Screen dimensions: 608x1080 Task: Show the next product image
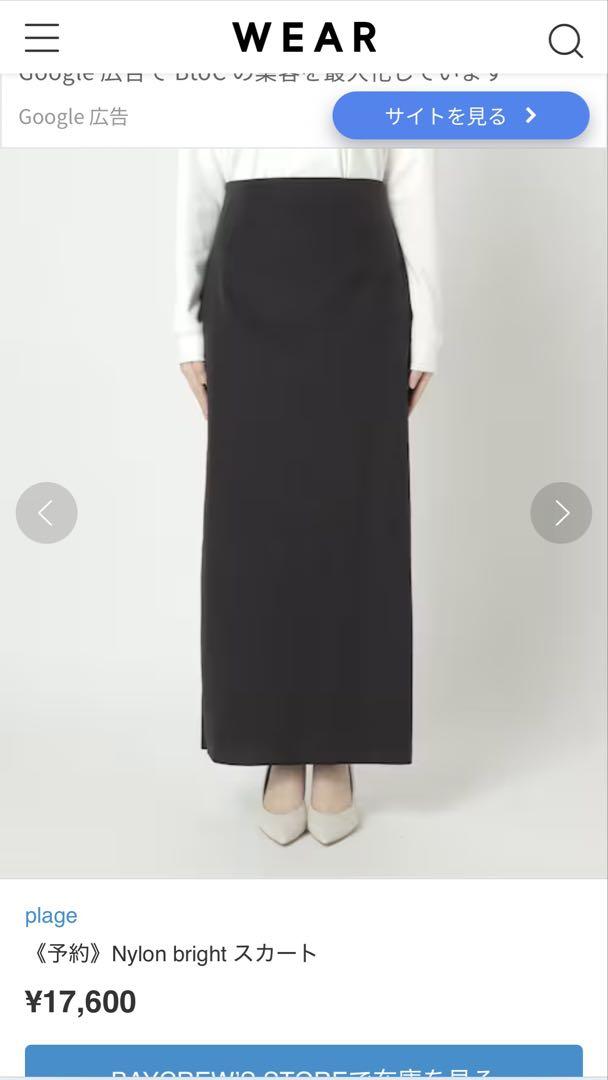tap(561, 513)
